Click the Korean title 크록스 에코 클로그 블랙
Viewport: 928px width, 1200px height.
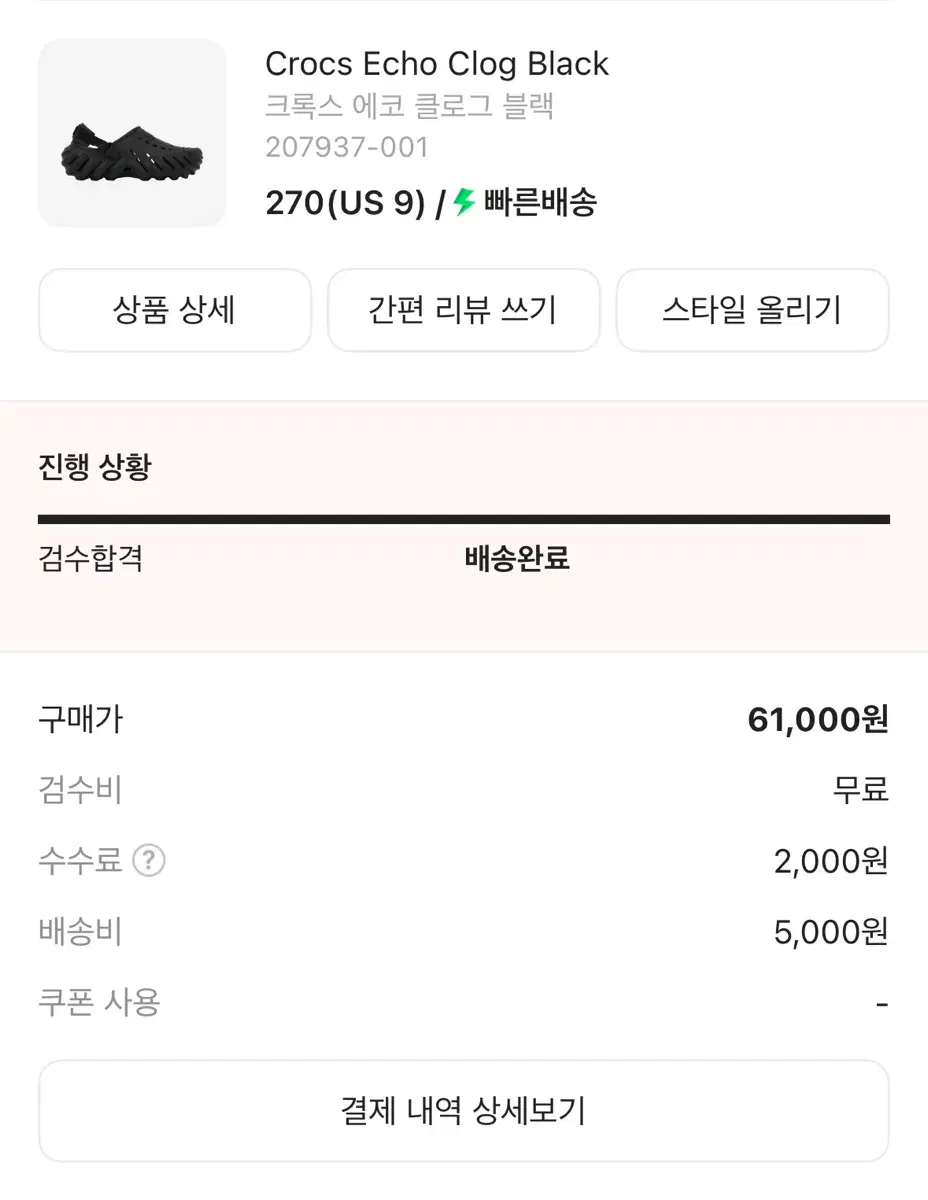(408, 106)
